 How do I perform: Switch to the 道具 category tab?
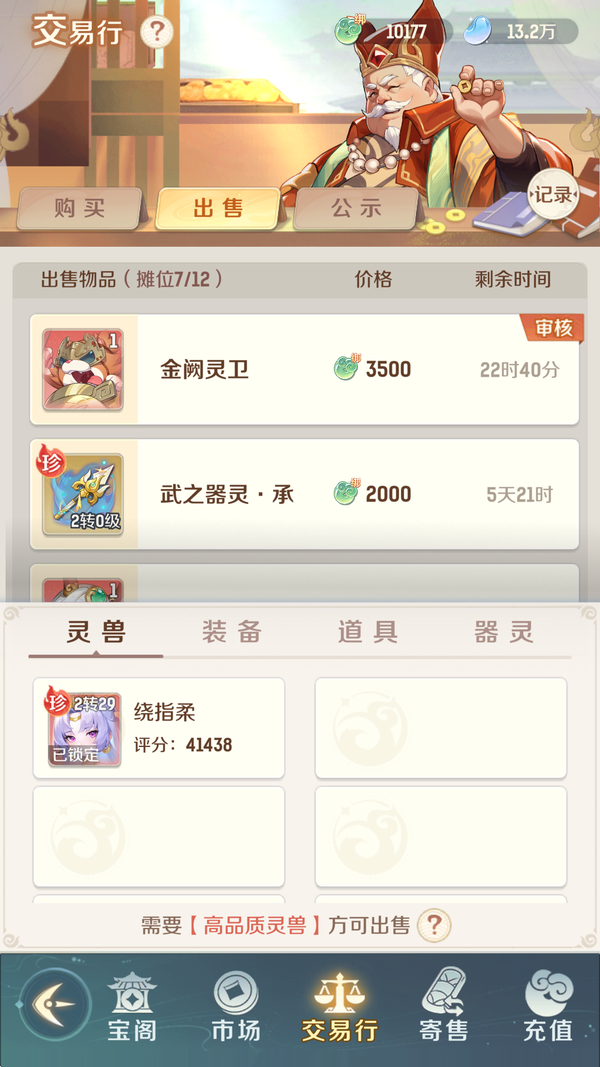pyautogui.click(x=368, y=632)
